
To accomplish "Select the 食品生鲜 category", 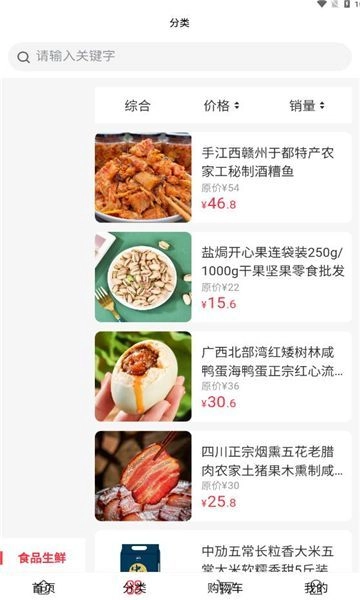I will tap(42, 558).
